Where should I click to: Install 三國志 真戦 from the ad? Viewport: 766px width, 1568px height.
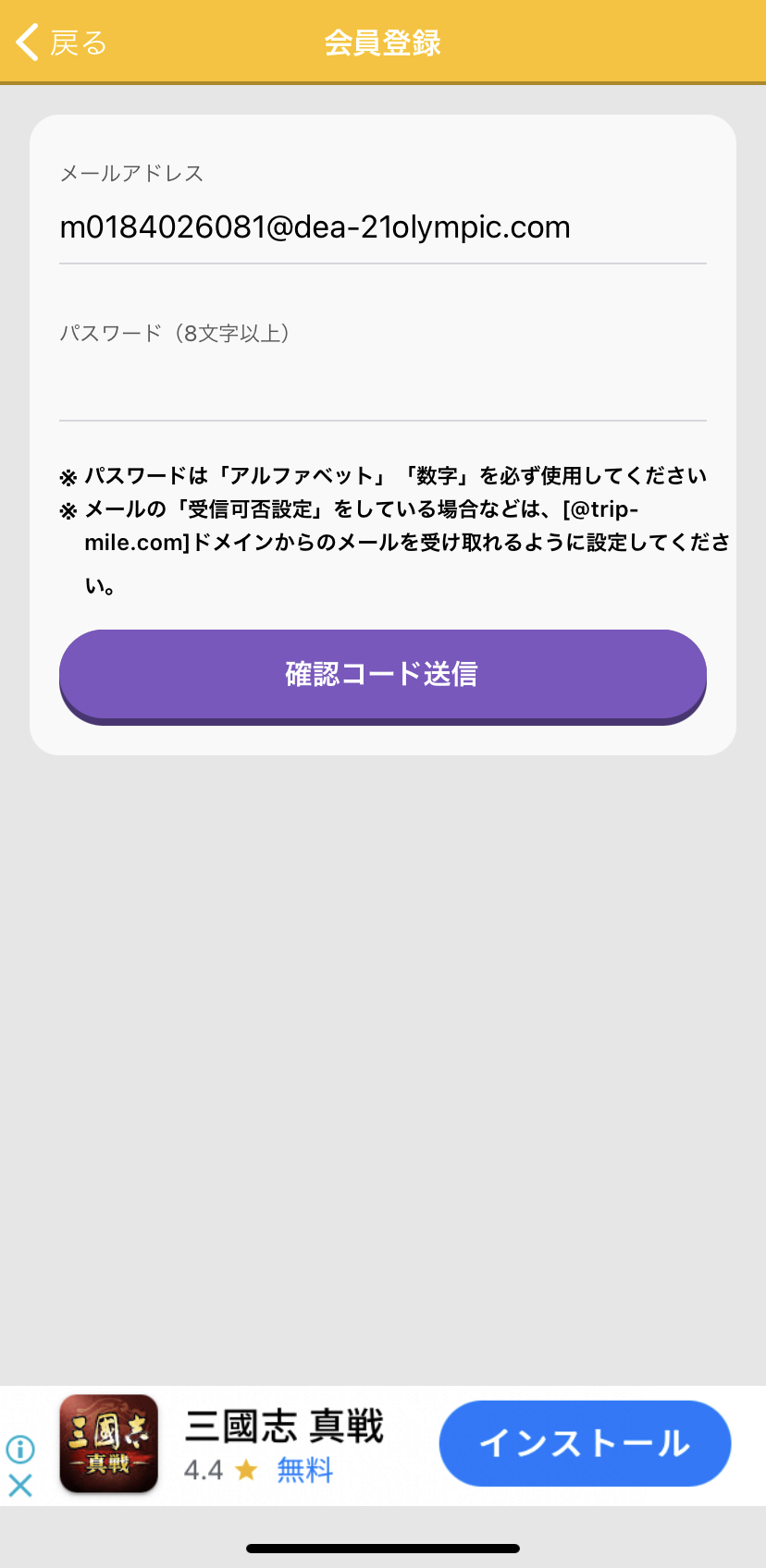[x=585, y=1443]
